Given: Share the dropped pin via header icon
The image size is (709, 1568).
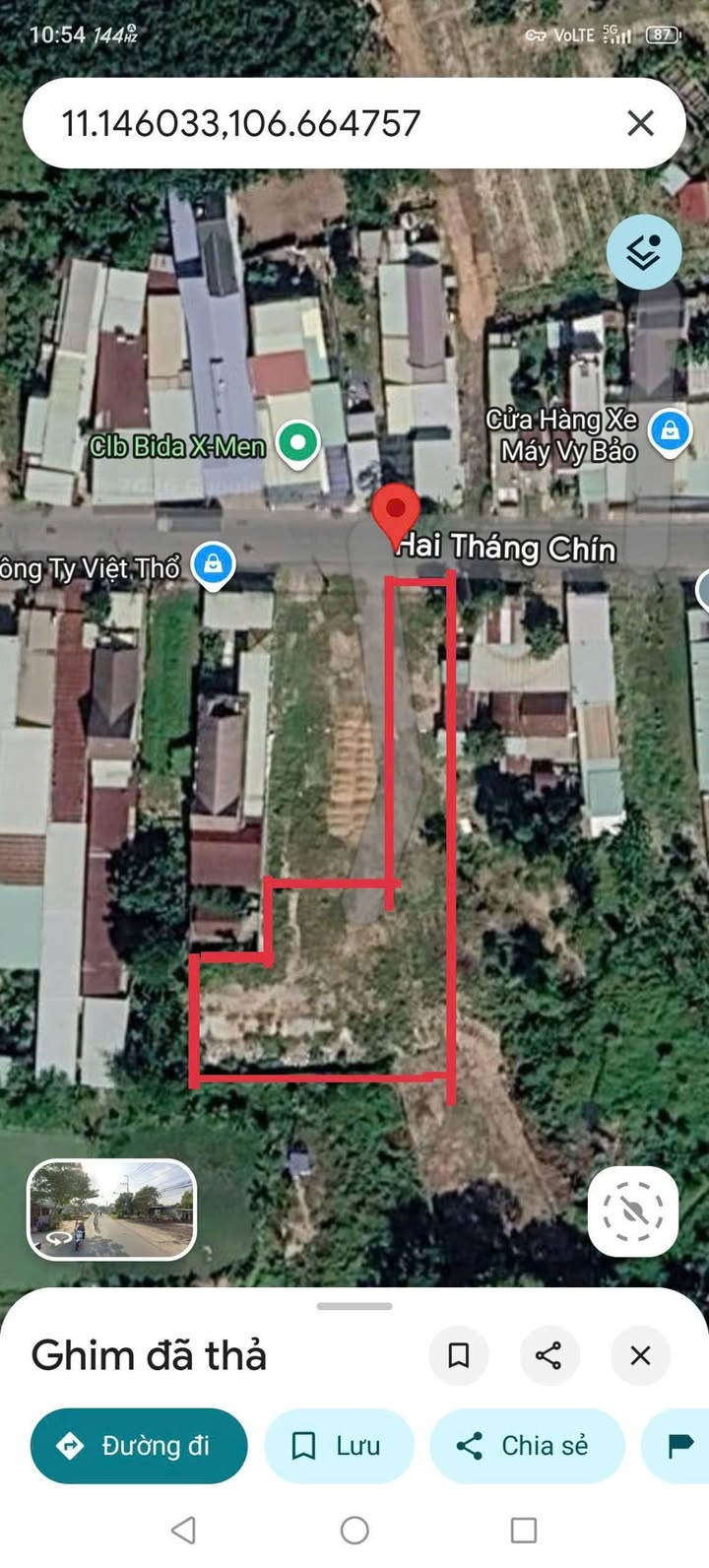Looking at the screenshot, I should point(548,1356).
